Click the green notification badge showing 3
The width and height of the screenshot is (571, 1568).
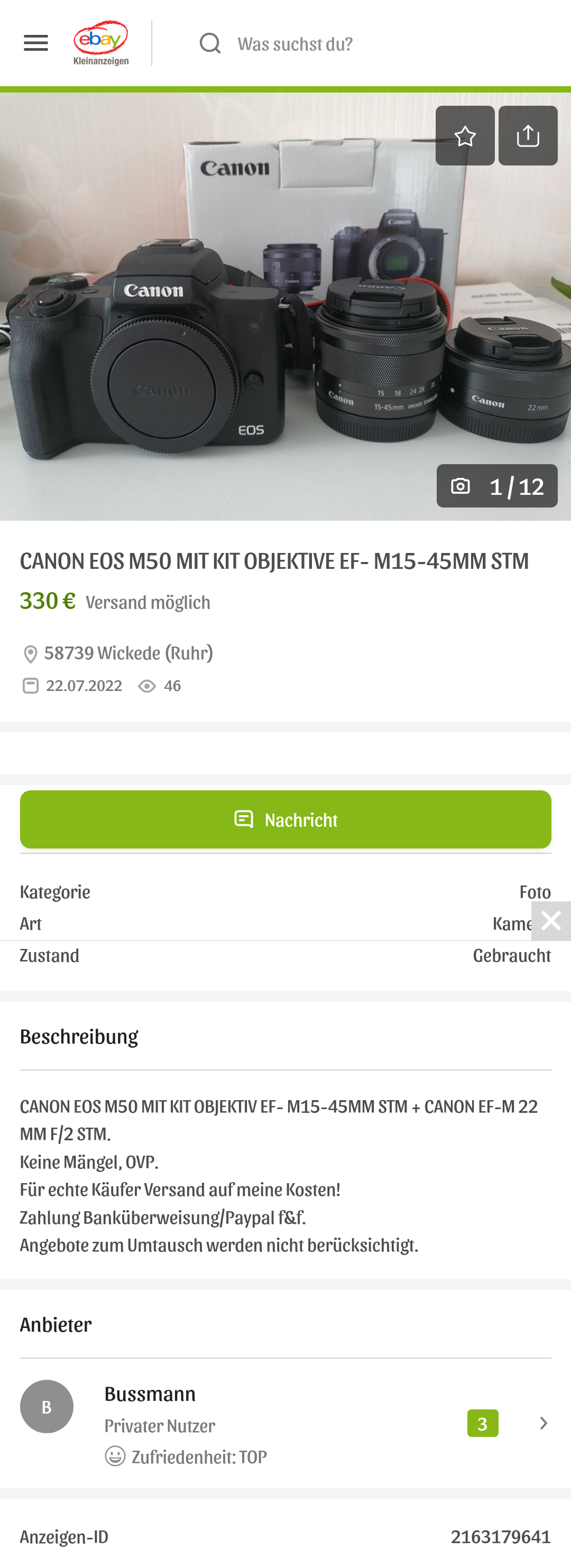483,1423
